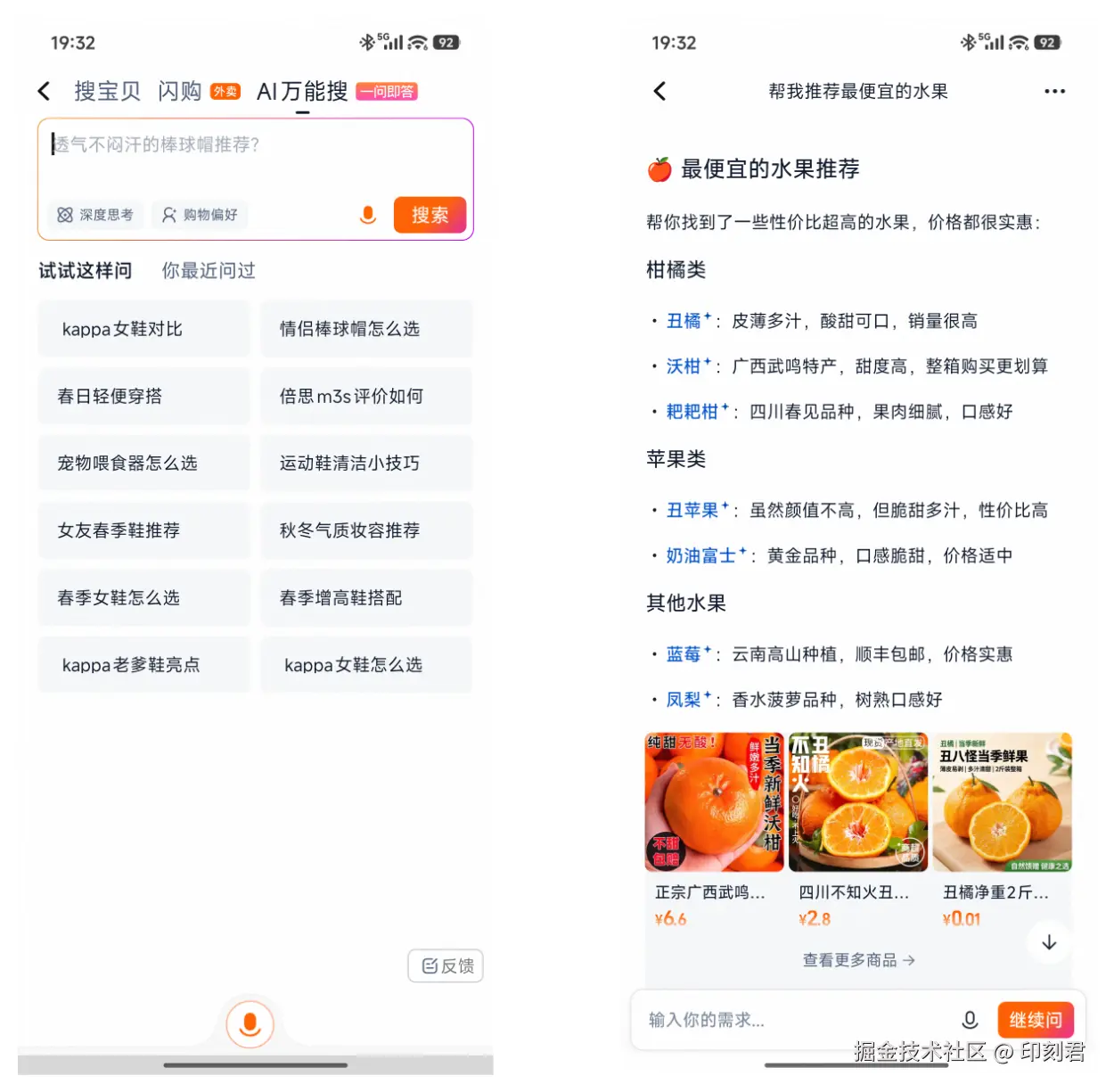Focus the AI万能搜 question input box
The width and height of the screenshot is (1114, 1092).
tap(255, 160)
